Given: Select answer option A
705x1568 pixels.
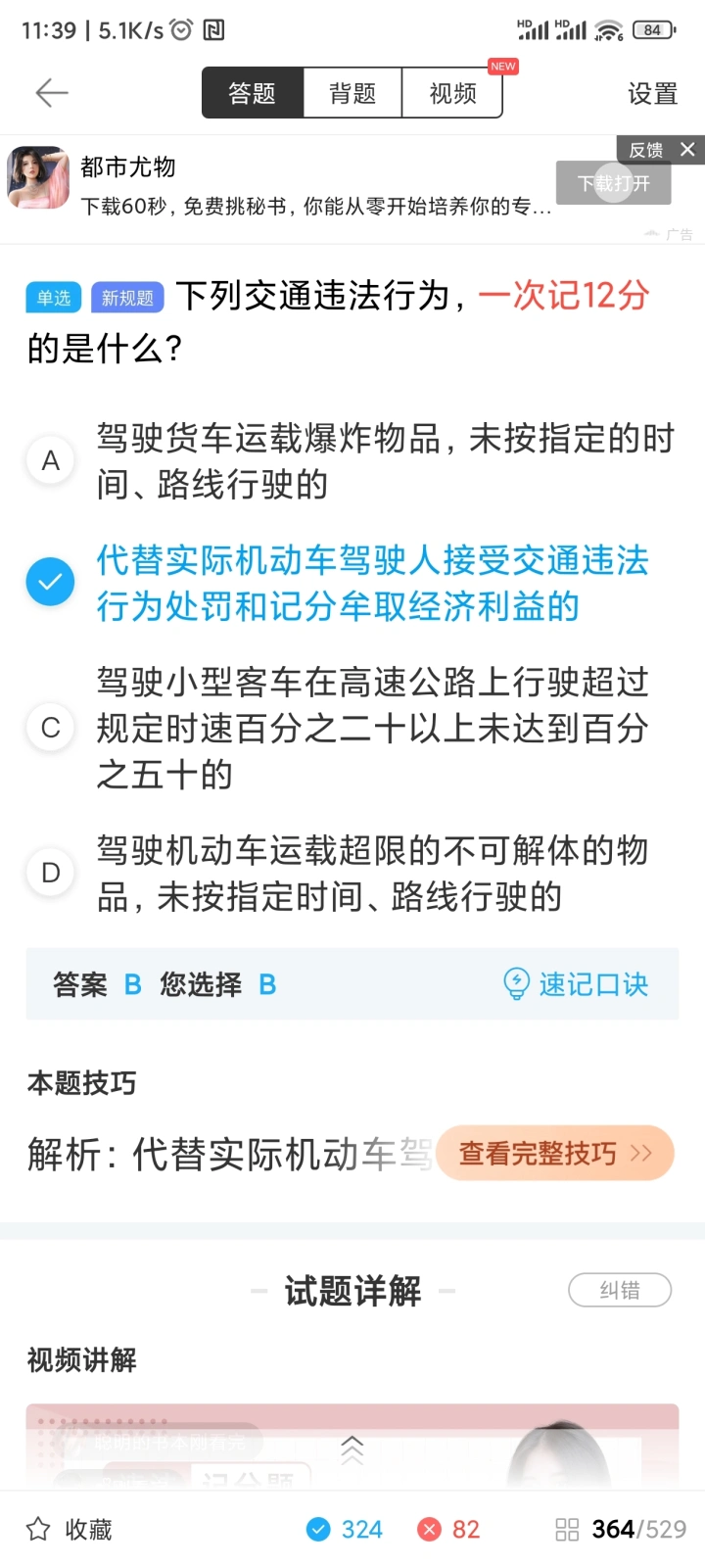Looking at the screenshot, I should 51,460.
